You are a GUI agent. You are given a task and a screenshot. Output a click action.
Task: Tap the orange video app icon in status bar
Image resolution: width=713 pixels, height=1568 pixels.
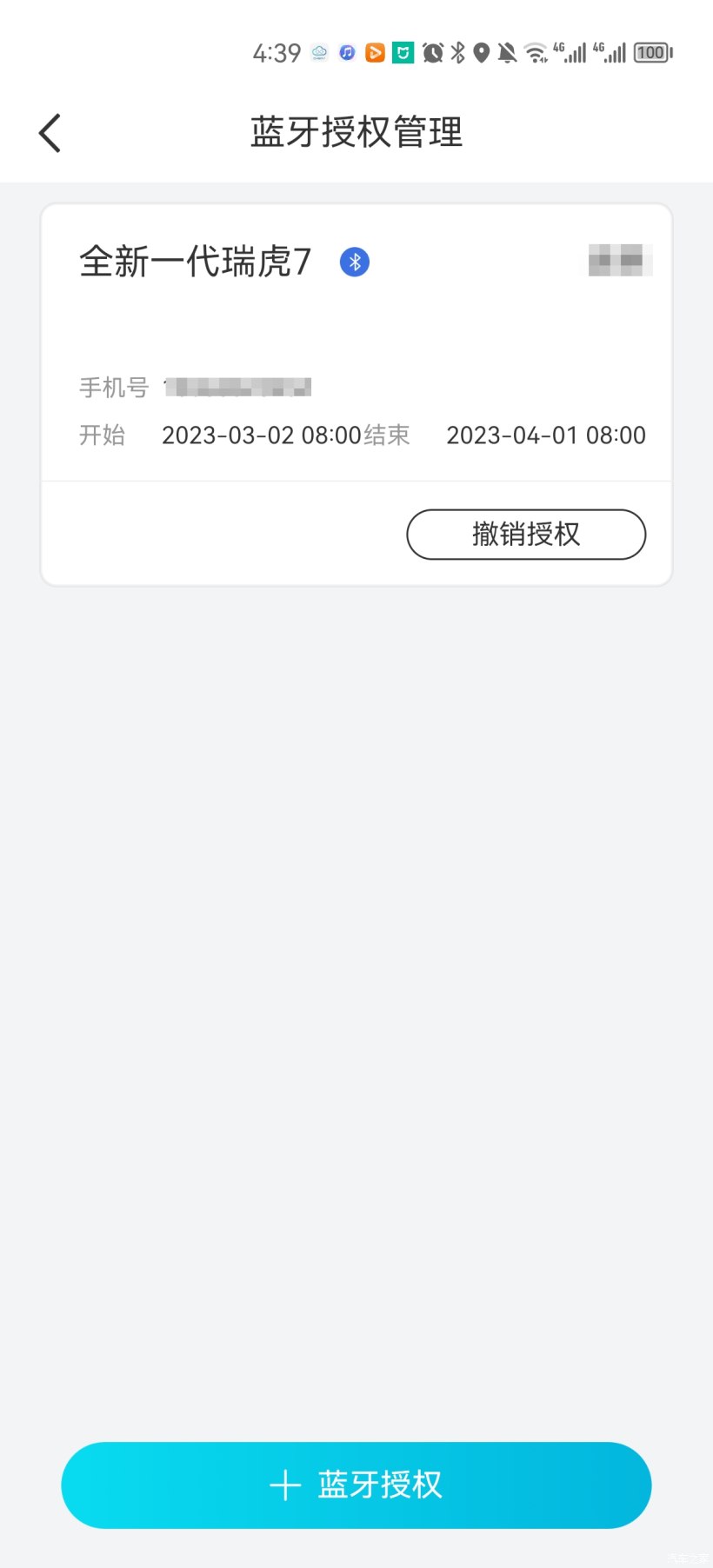click(375, 52)
